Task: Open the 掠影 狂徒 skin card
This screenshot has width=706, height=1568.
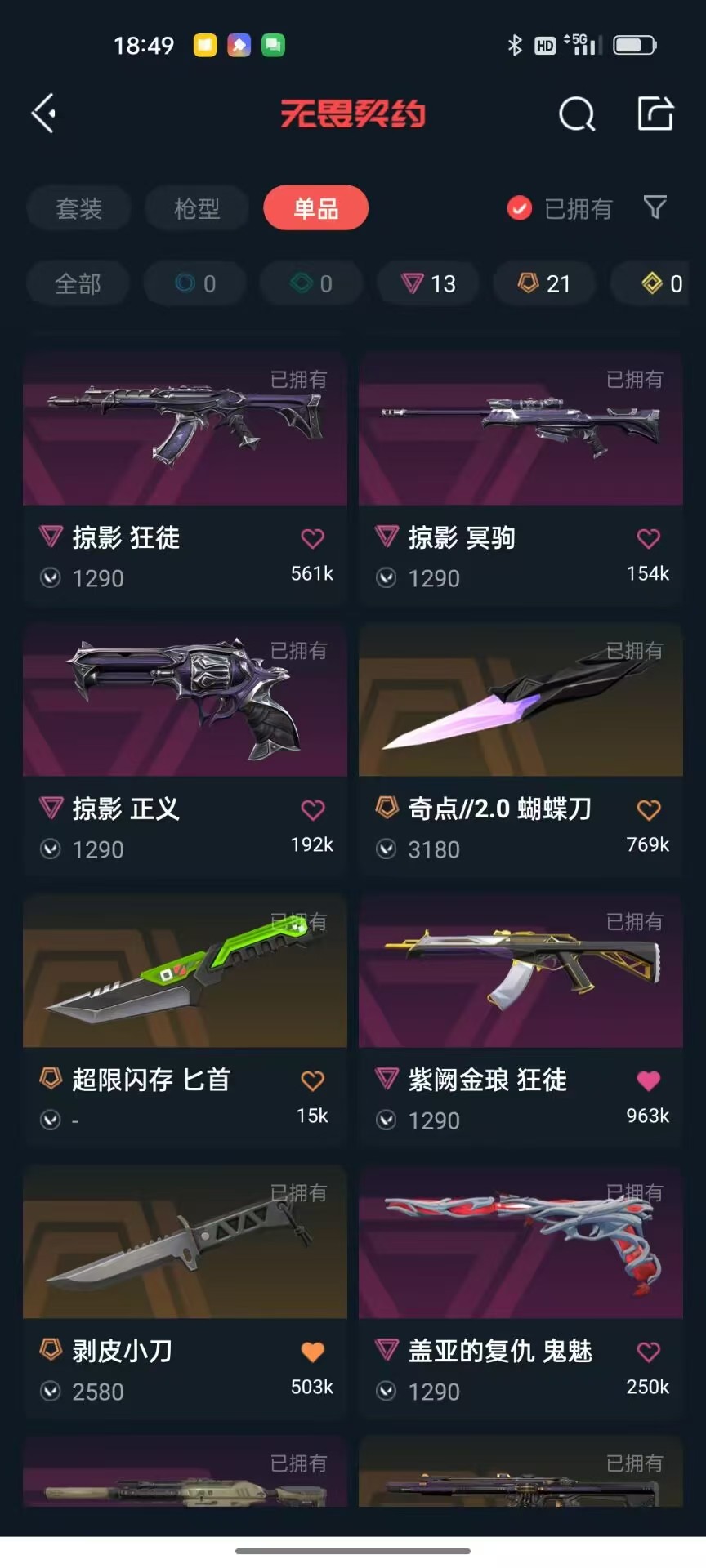Action: [x=185, y=478]
